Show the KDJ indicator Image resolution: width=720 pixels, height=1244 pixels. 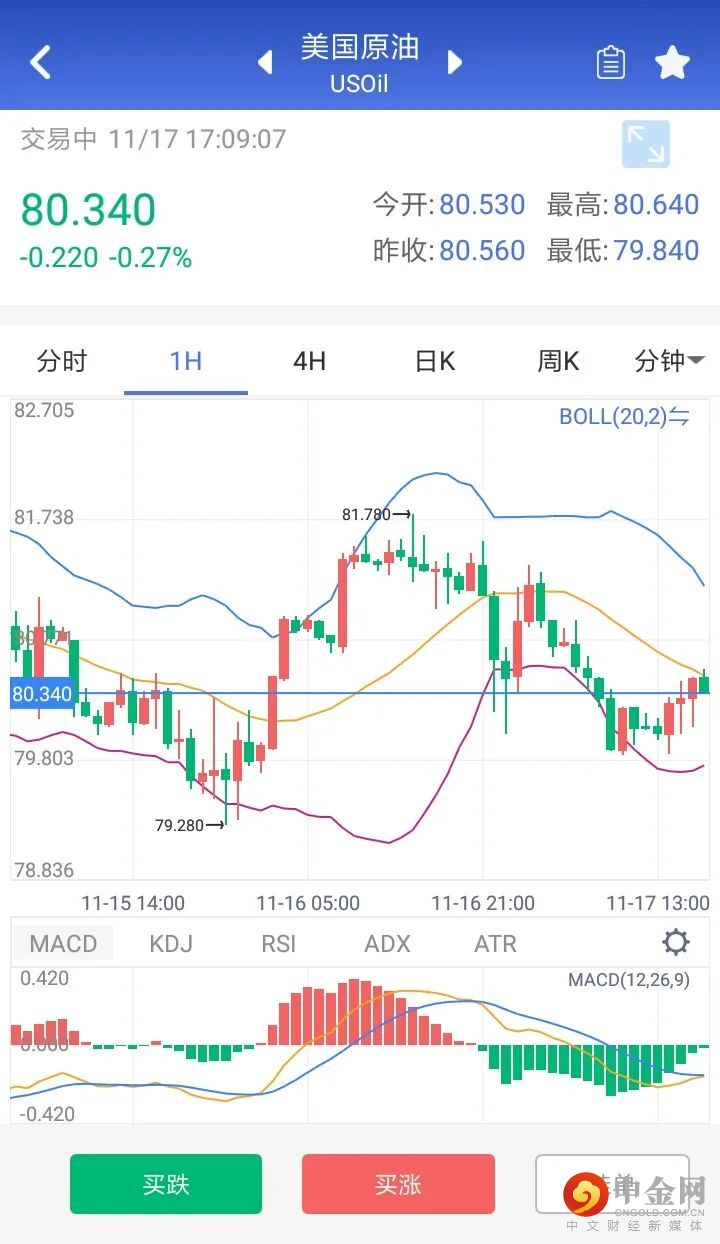point(171,943)
